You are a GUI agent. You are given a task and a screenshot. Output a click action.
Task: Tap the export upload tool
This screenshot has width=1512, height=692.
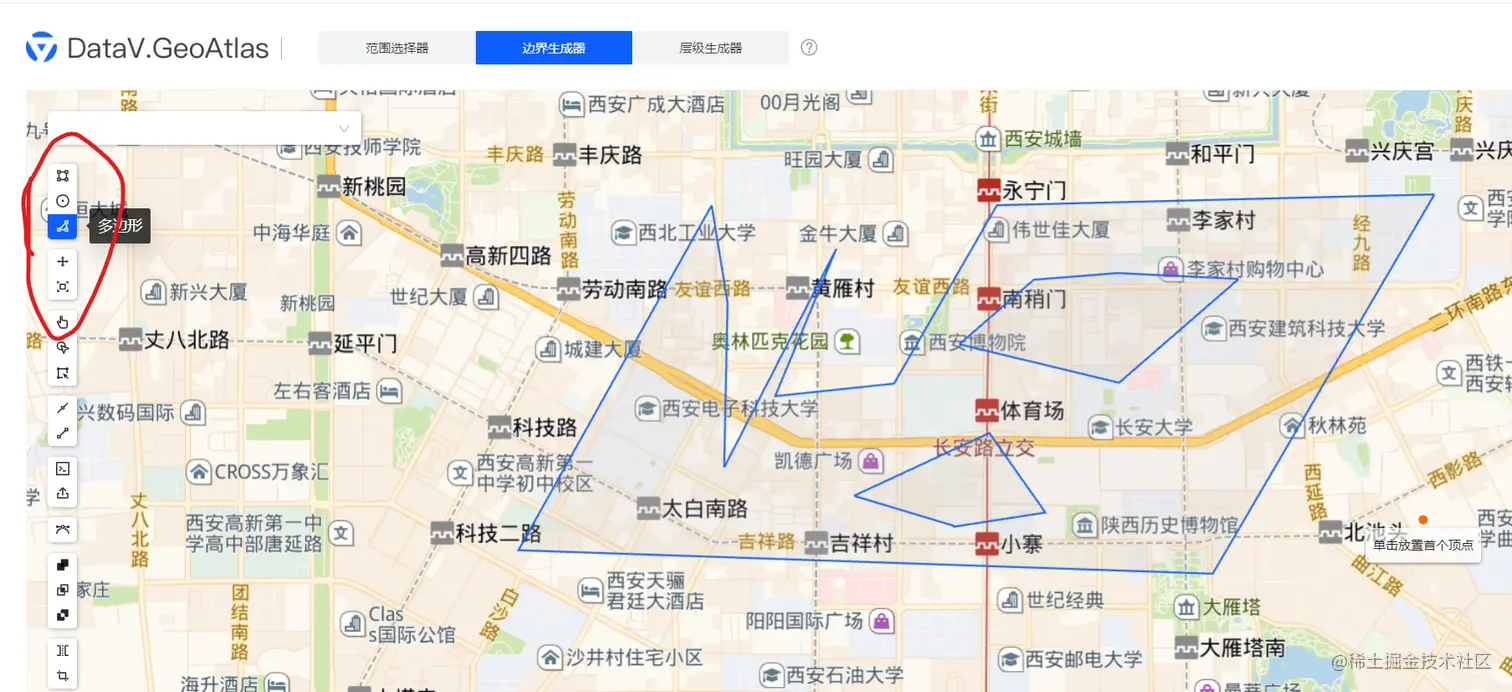[63, 493]
